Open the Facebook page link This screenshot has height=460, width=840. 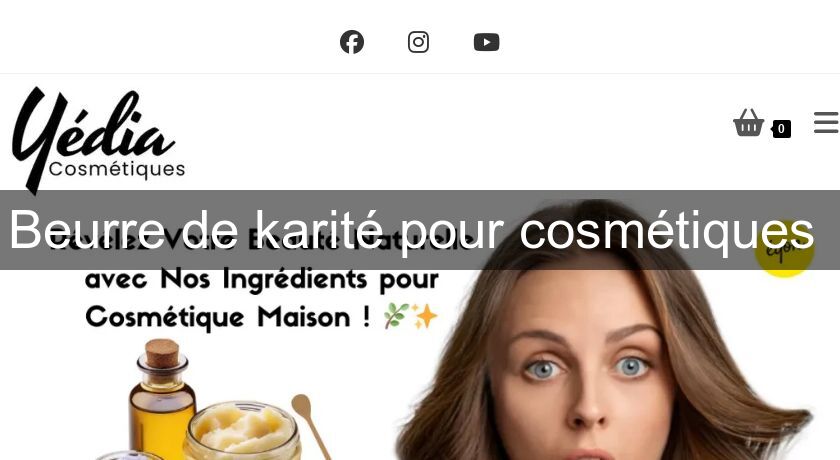pos(352,42)
